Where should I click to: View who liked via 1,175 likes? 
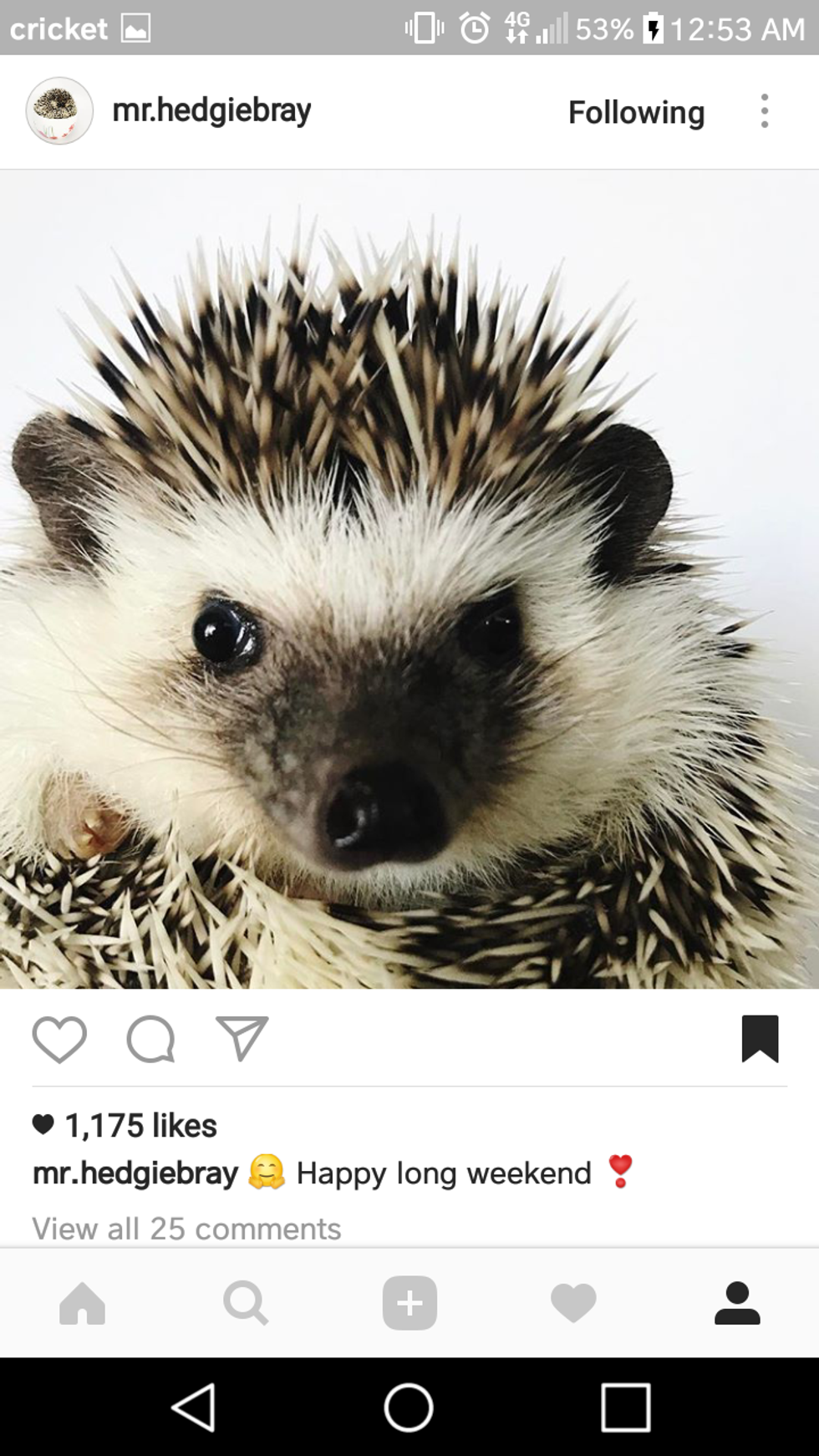(x=140, y=1126)
